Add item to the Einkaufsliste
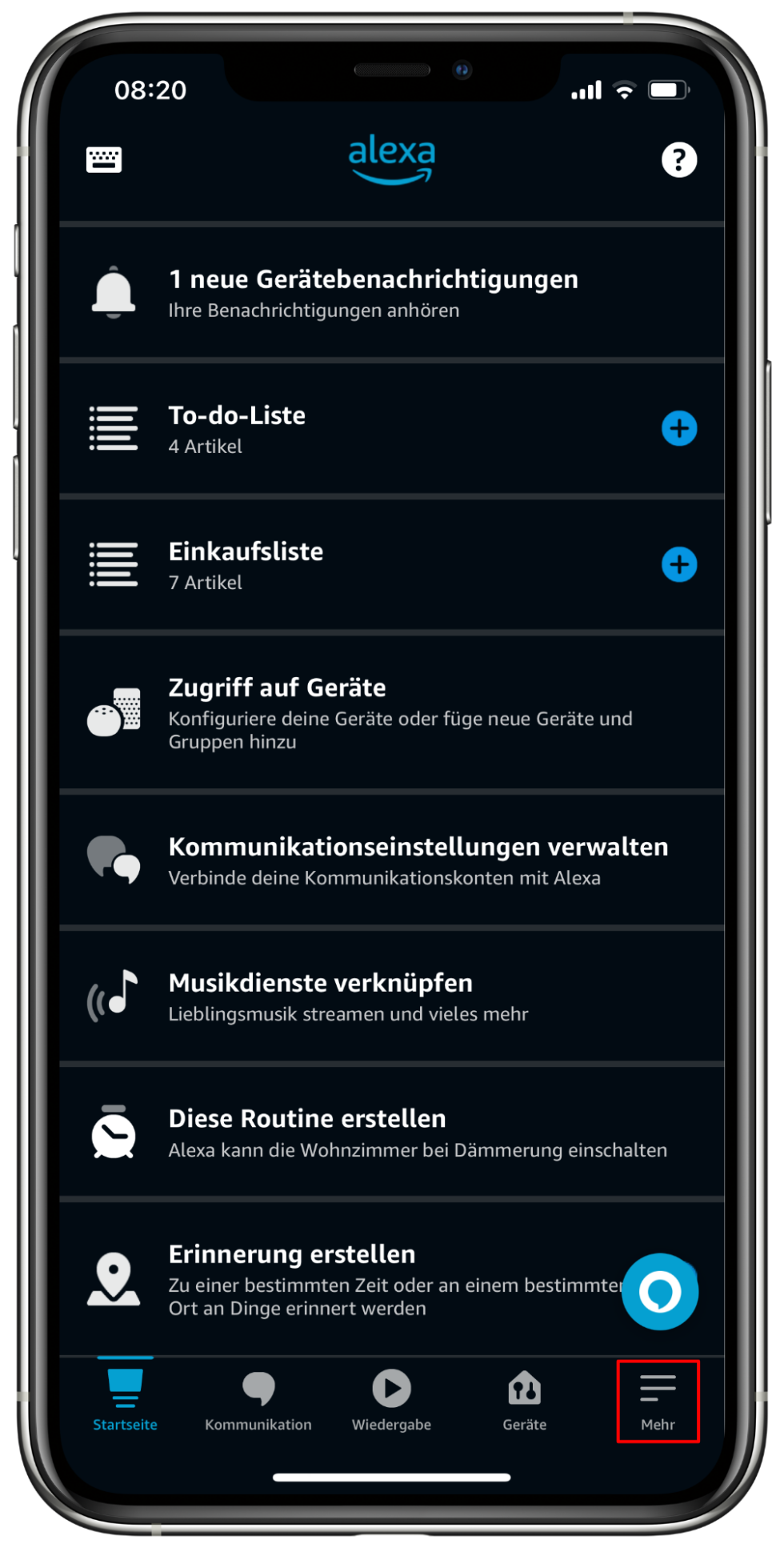Viewport: 784px width, 1548px height. pyautogui.click(x=679, y=564)
